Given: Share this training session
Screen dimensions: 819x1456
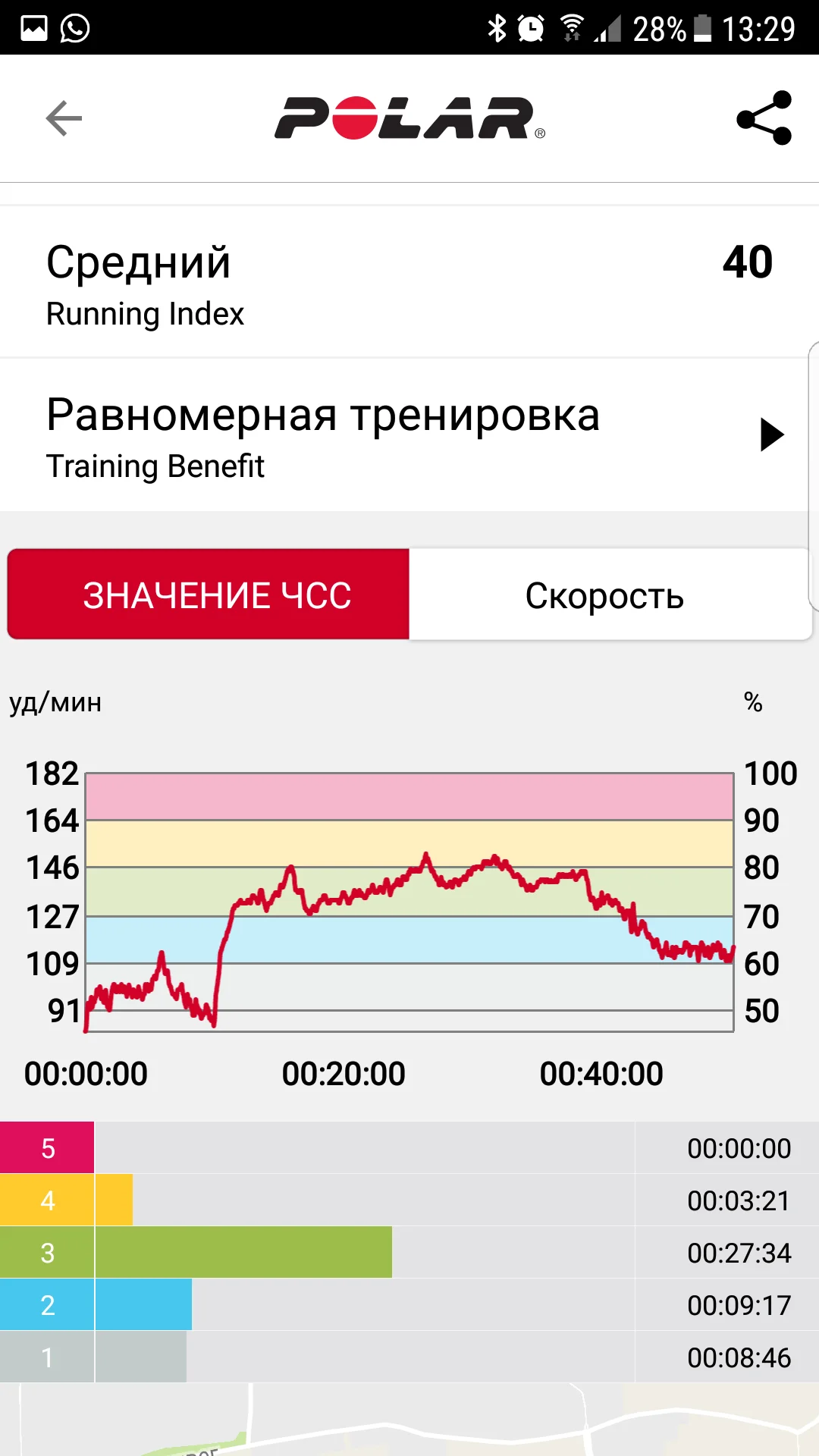Looking at the screenshot, I should click(764, 118).
